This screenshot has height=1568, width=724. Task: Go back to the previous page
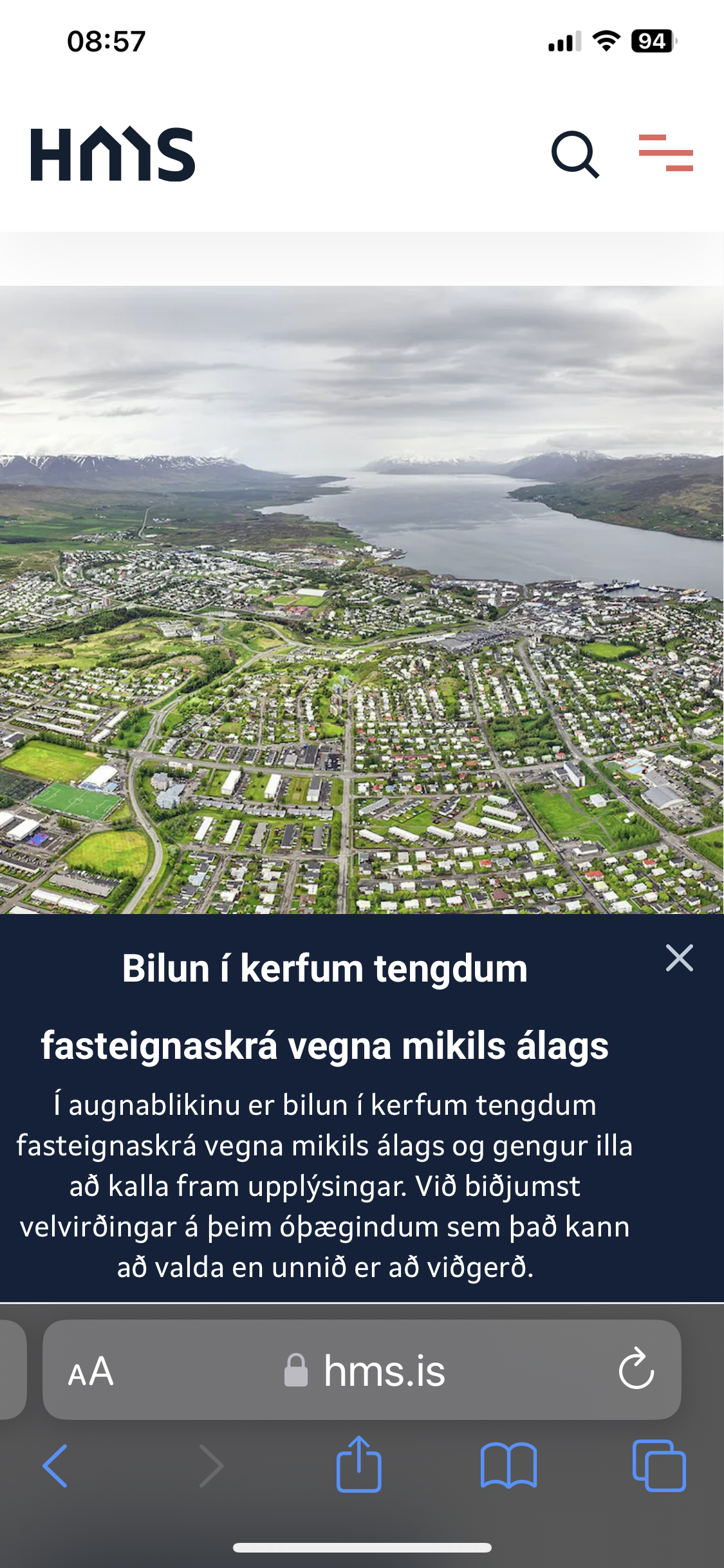55,1466
